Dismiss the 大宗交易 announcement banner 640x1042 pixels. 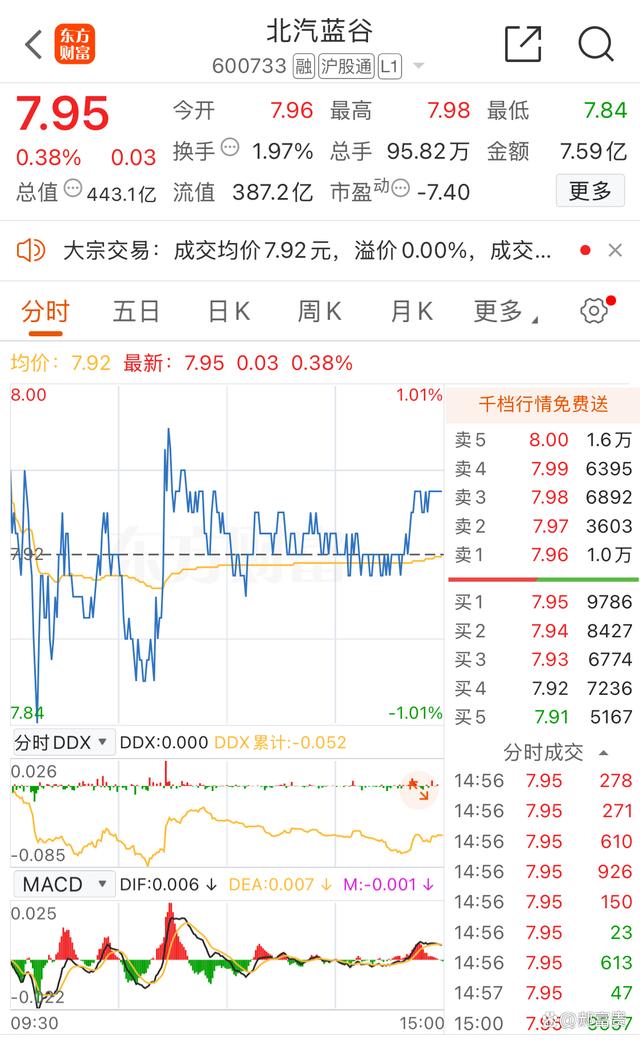(615, 251)
